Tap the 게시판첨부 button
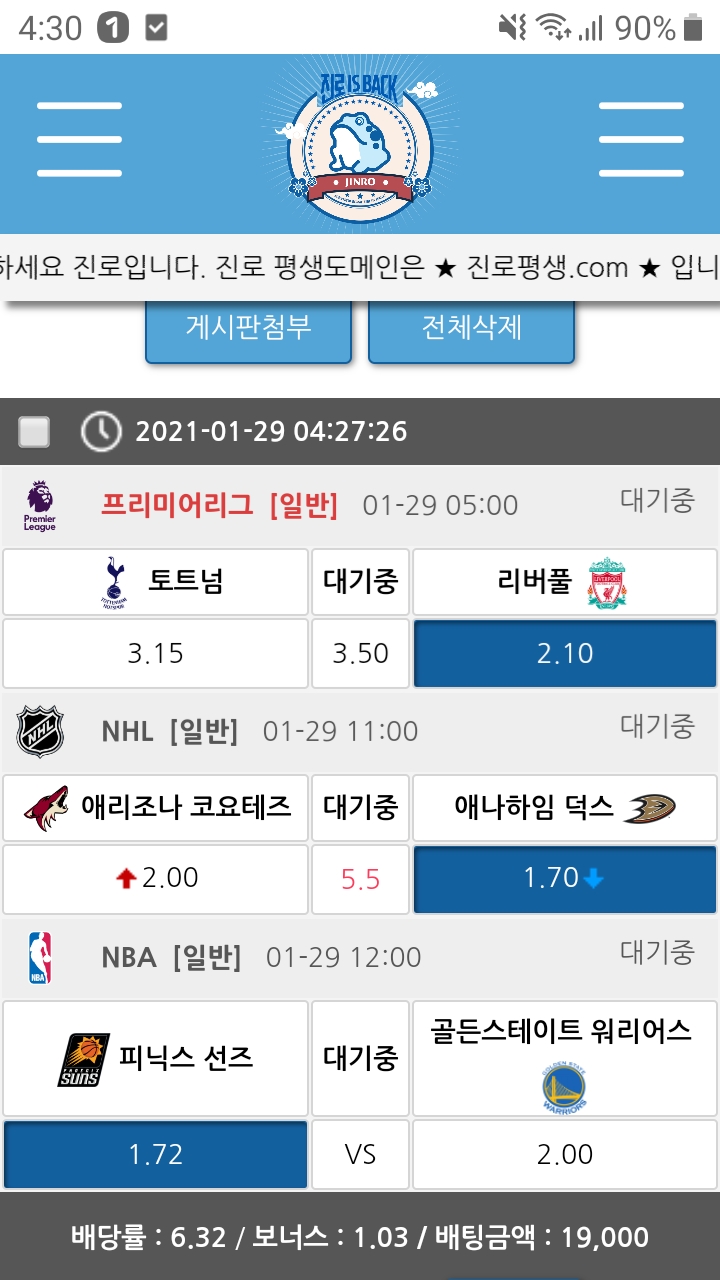Viewport: 720px width, 1280px height. tap(248, 327)
